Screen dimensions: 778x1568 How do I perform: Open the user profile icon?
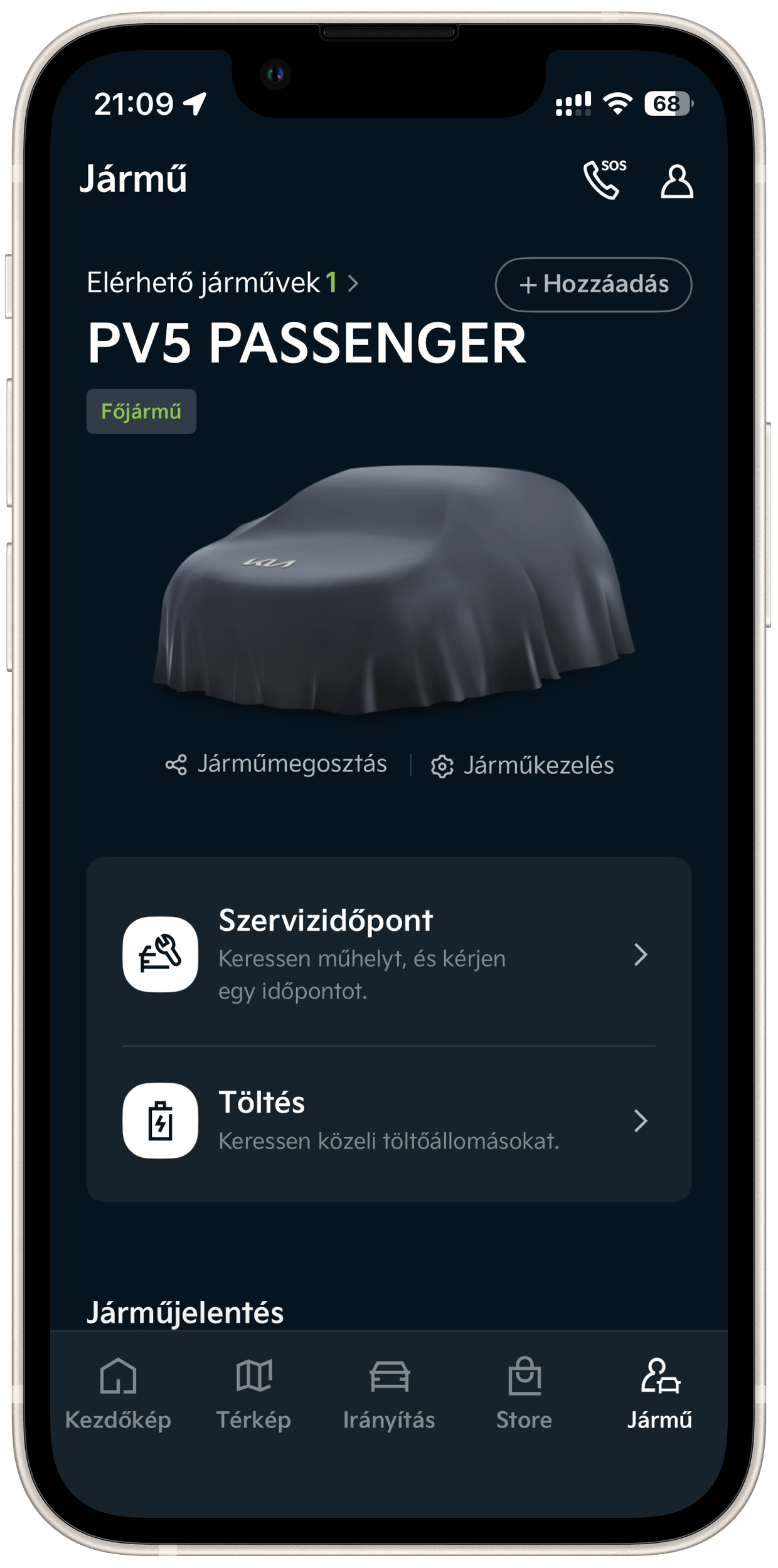pos(676,181)
